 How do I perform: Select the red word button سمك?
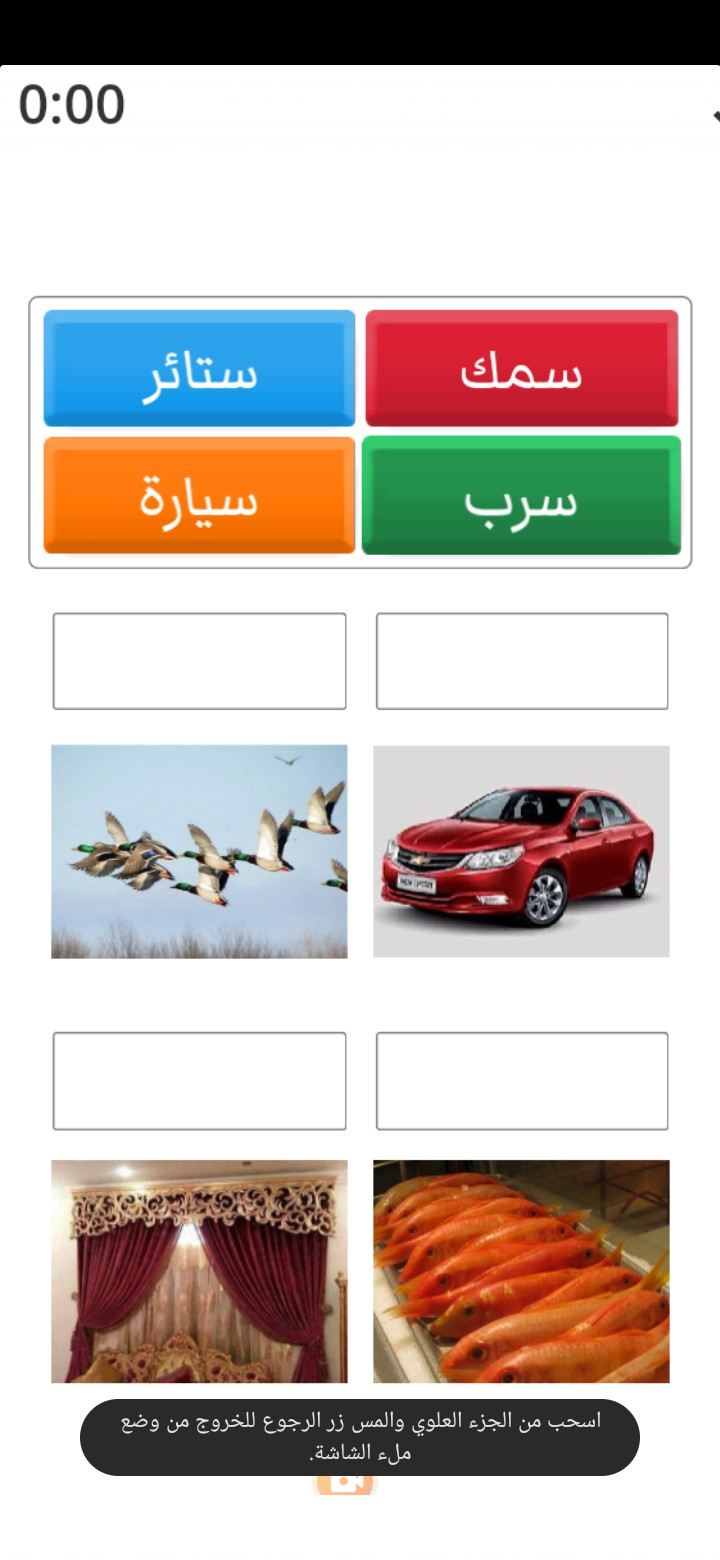pos(521,368)
